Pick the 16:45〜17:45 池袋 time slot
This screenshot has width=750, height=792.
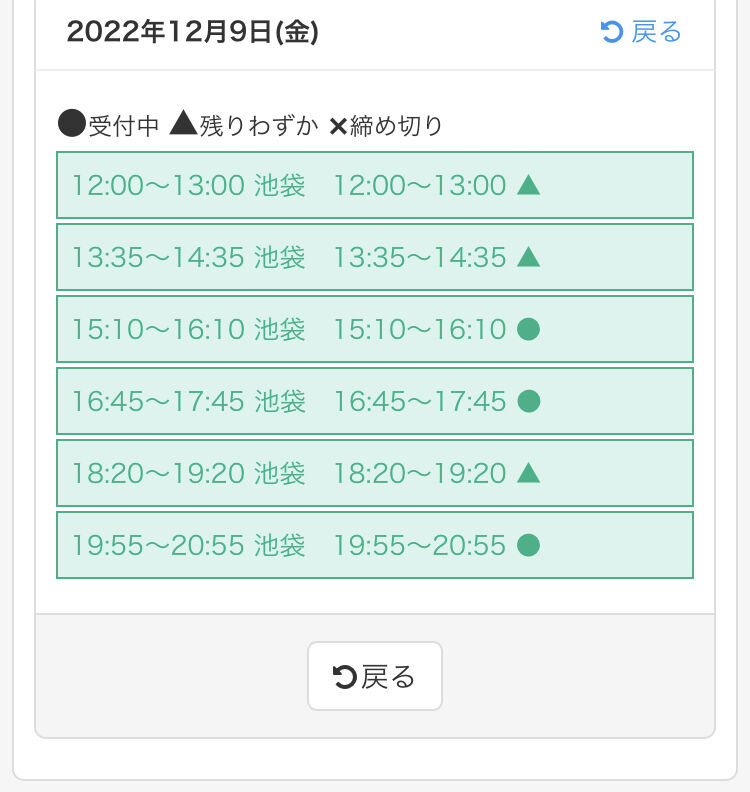375,401
